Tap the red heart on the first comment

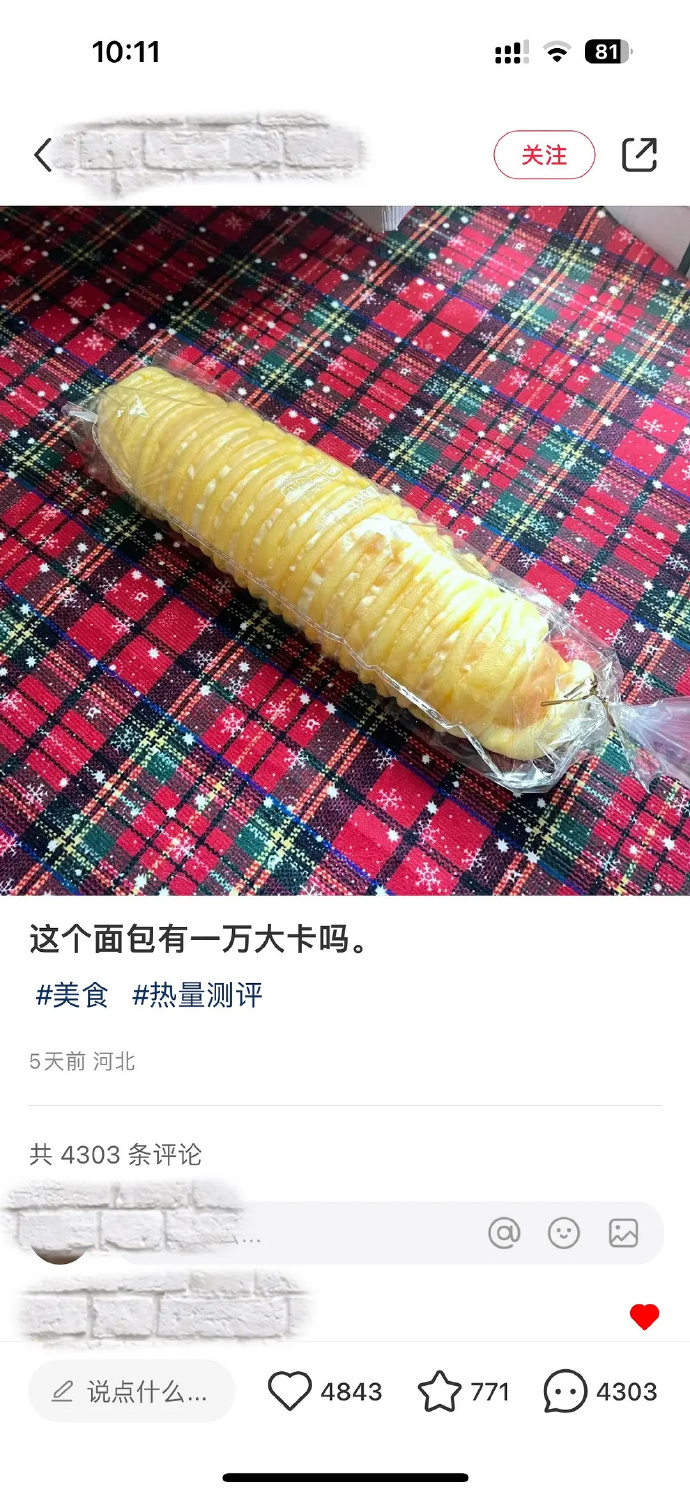(644, 1317)
